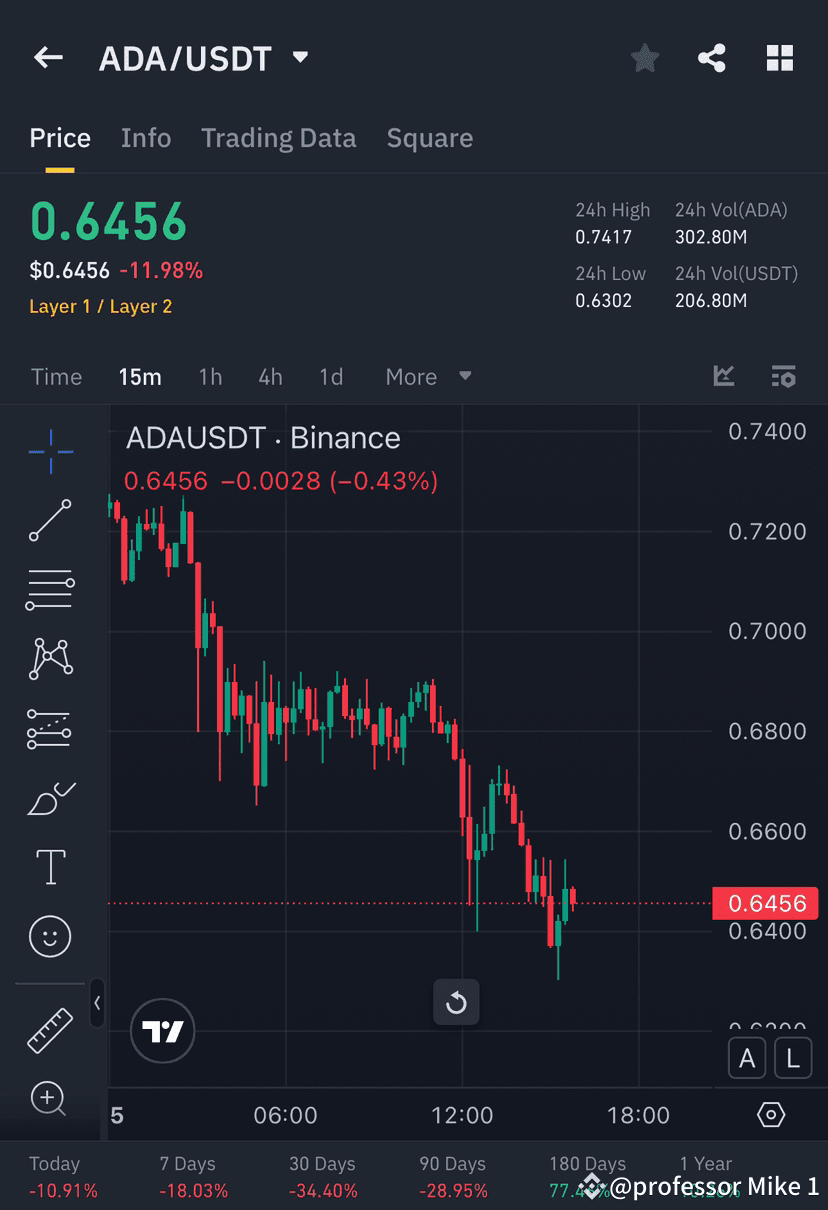
Task: Select the crosshair cursor tool
Action: coord(49,452)
